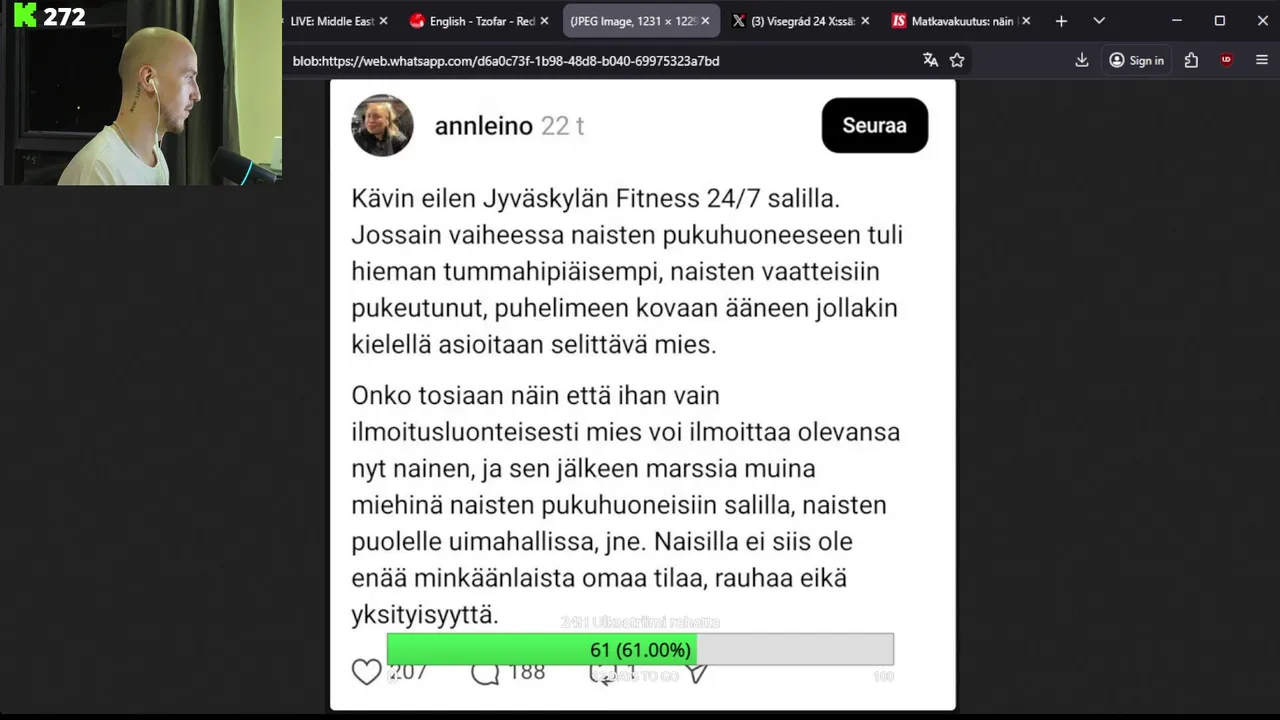1280x720 pixels.
Task: Close the Matkavakuutus tab
Action: pos(1025,21)
